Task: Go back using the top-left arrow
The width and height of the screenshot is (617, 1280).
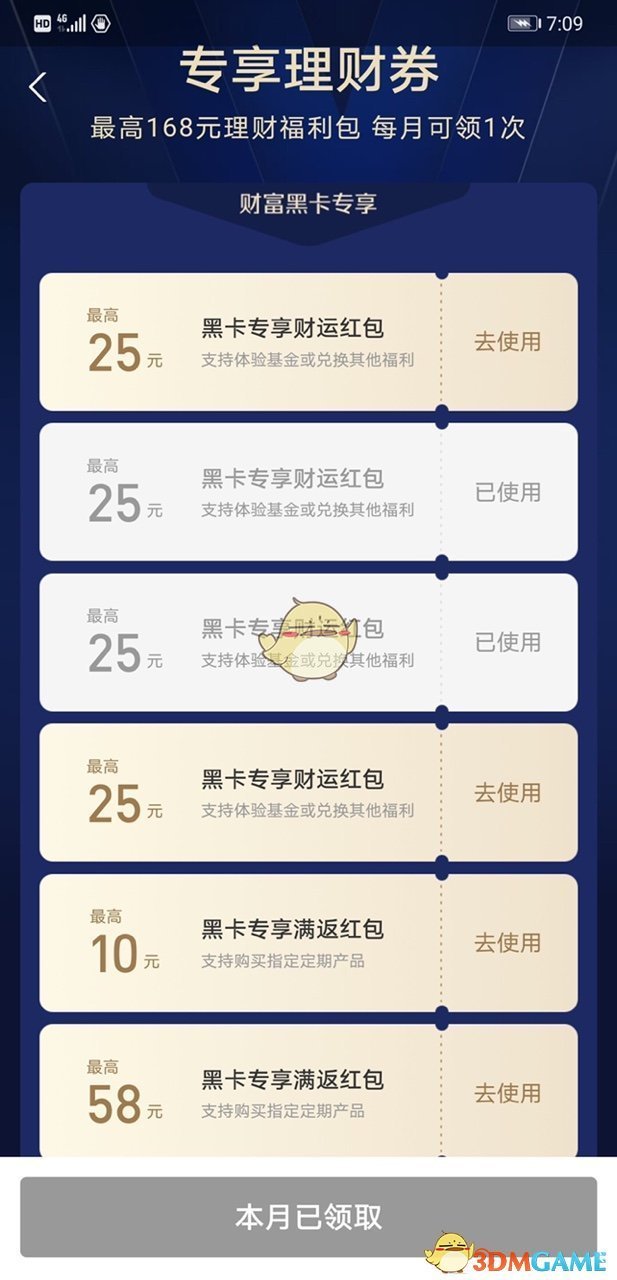Action: [x=38, y=87]
